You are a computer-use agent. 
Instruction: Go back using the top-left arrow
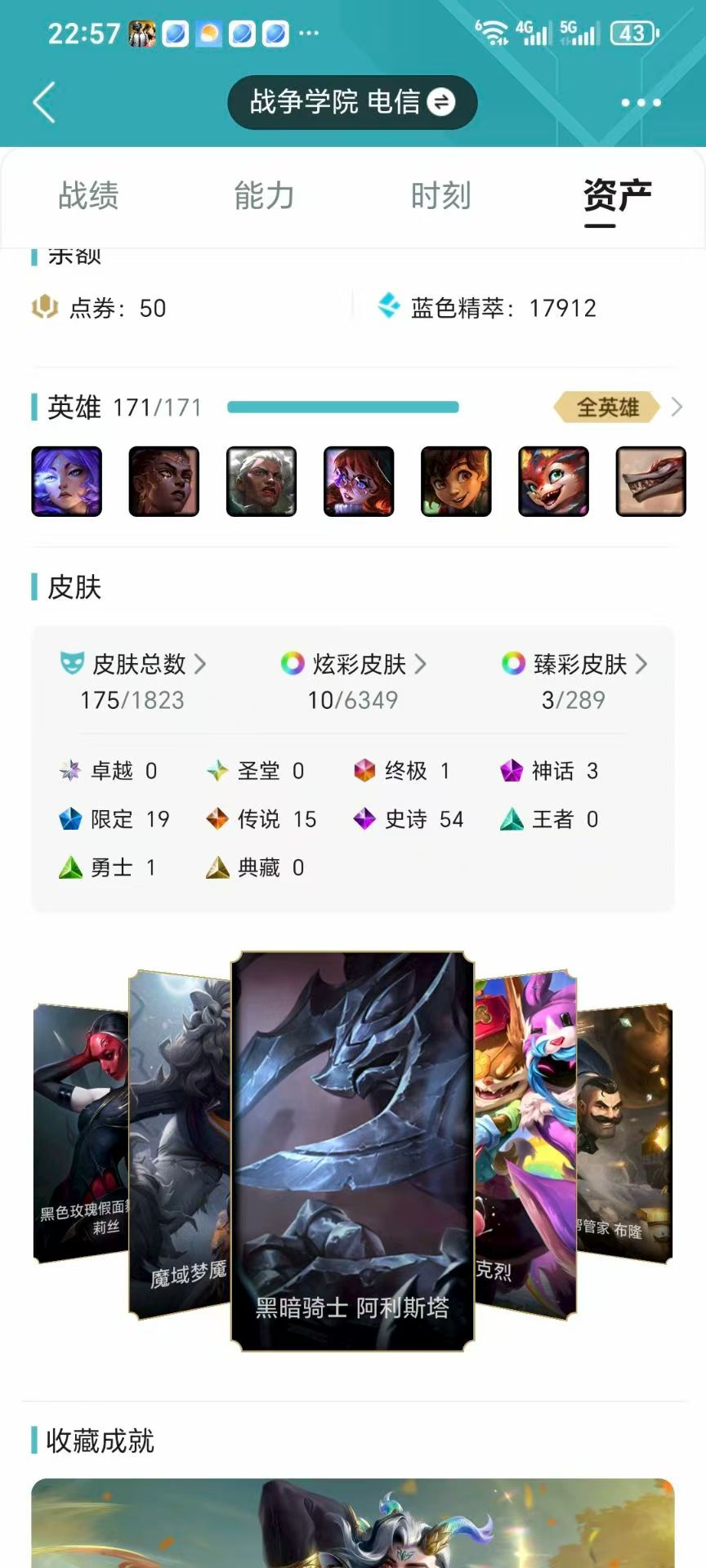(44, 103)
